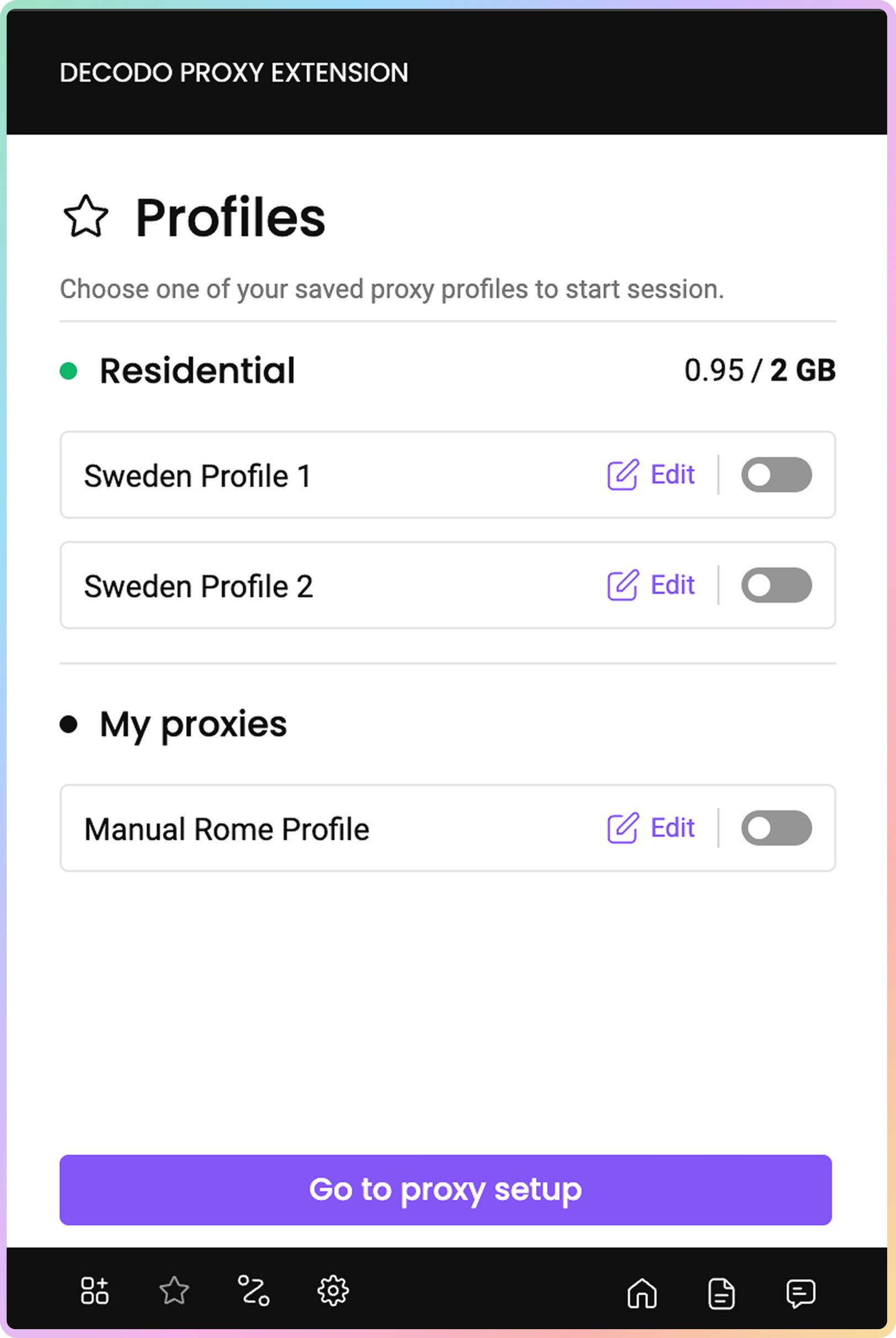896x1338 pixels.
Task: Edit Sweden Profile 2
Action: tap(651, 585)
